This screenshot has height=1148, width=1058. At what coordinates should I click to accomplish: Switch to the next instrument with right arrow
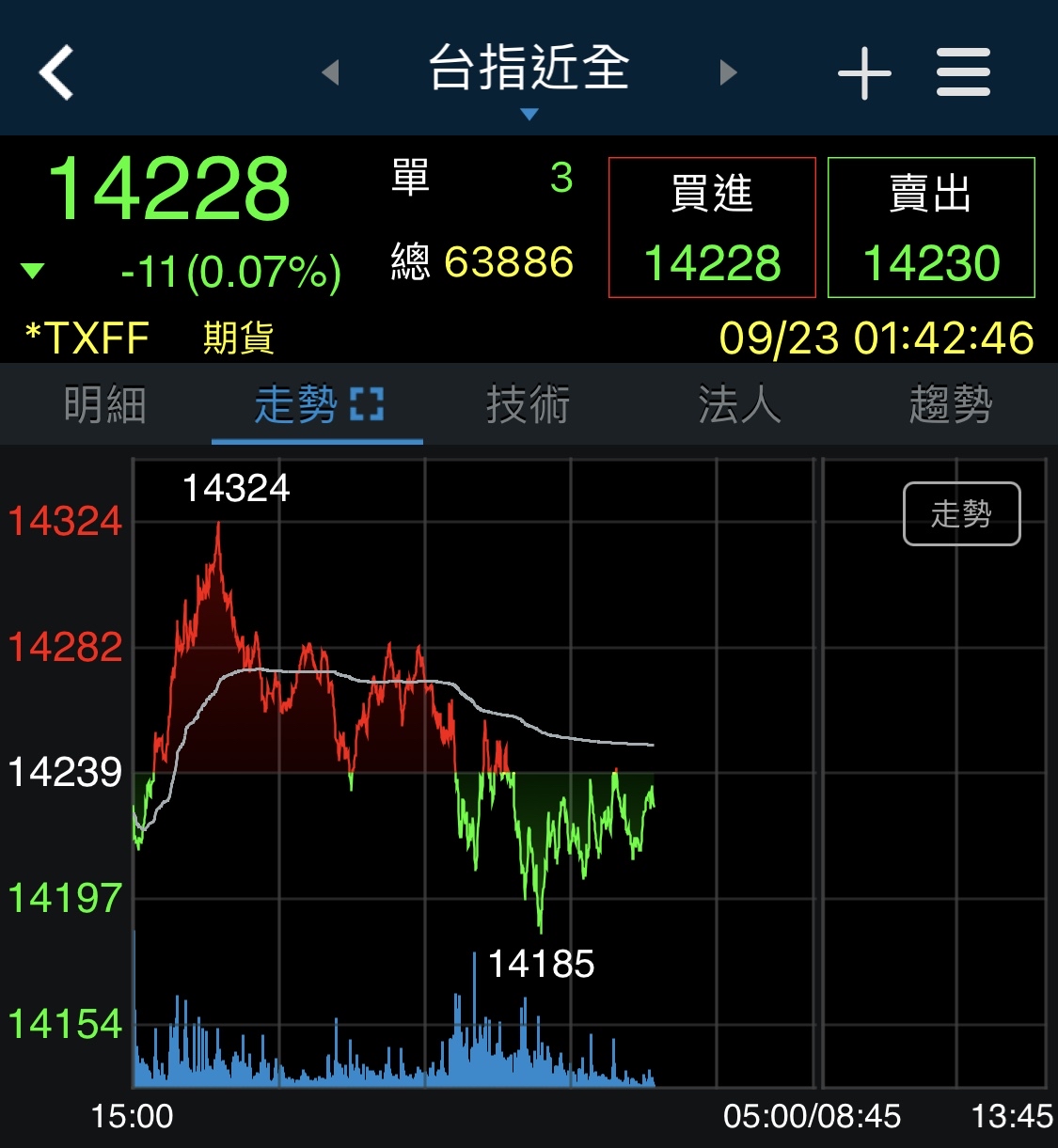click(x=728, y=72)
